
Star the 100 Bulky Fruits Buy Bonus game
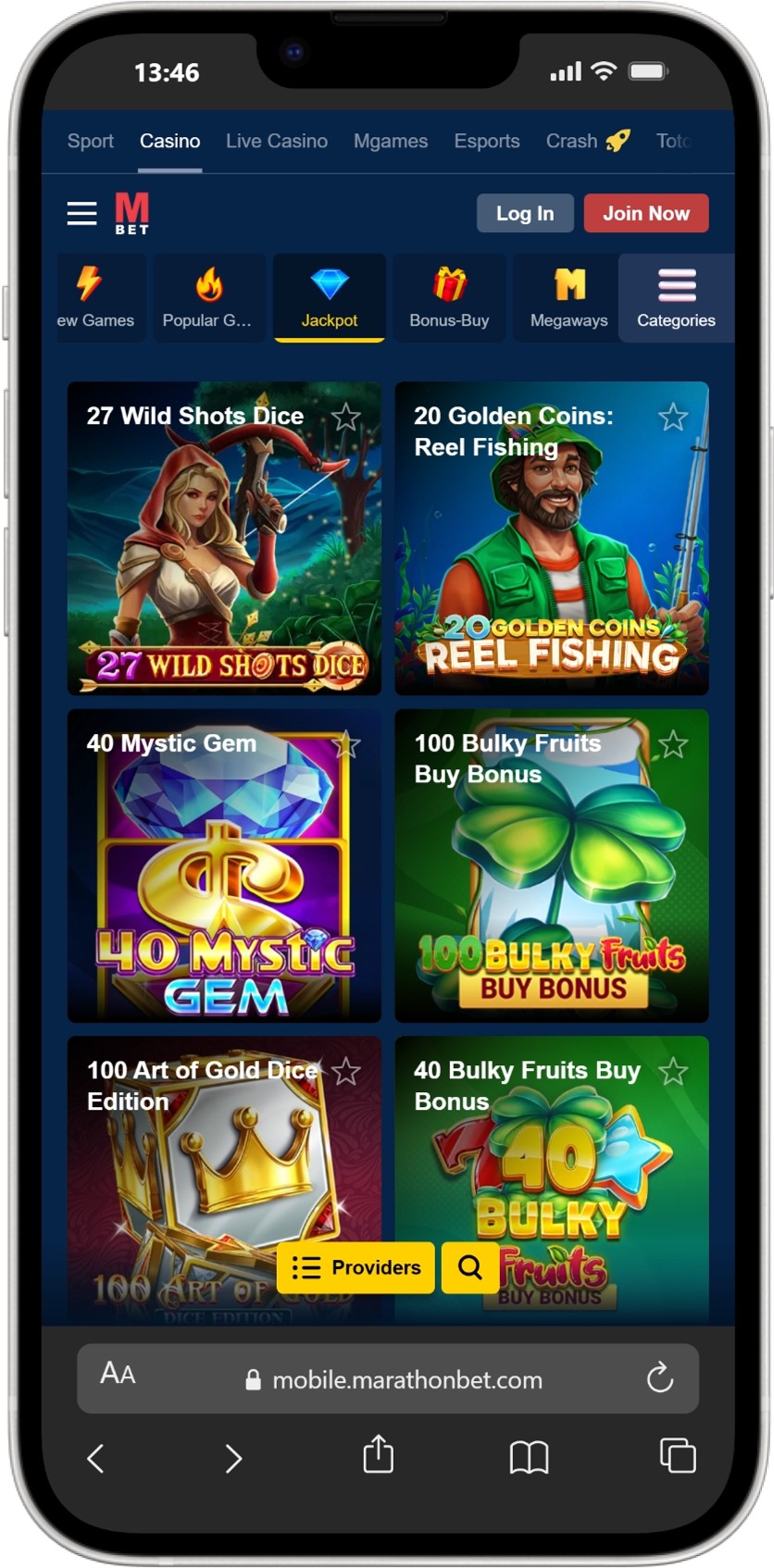click(x=674, y=744)
